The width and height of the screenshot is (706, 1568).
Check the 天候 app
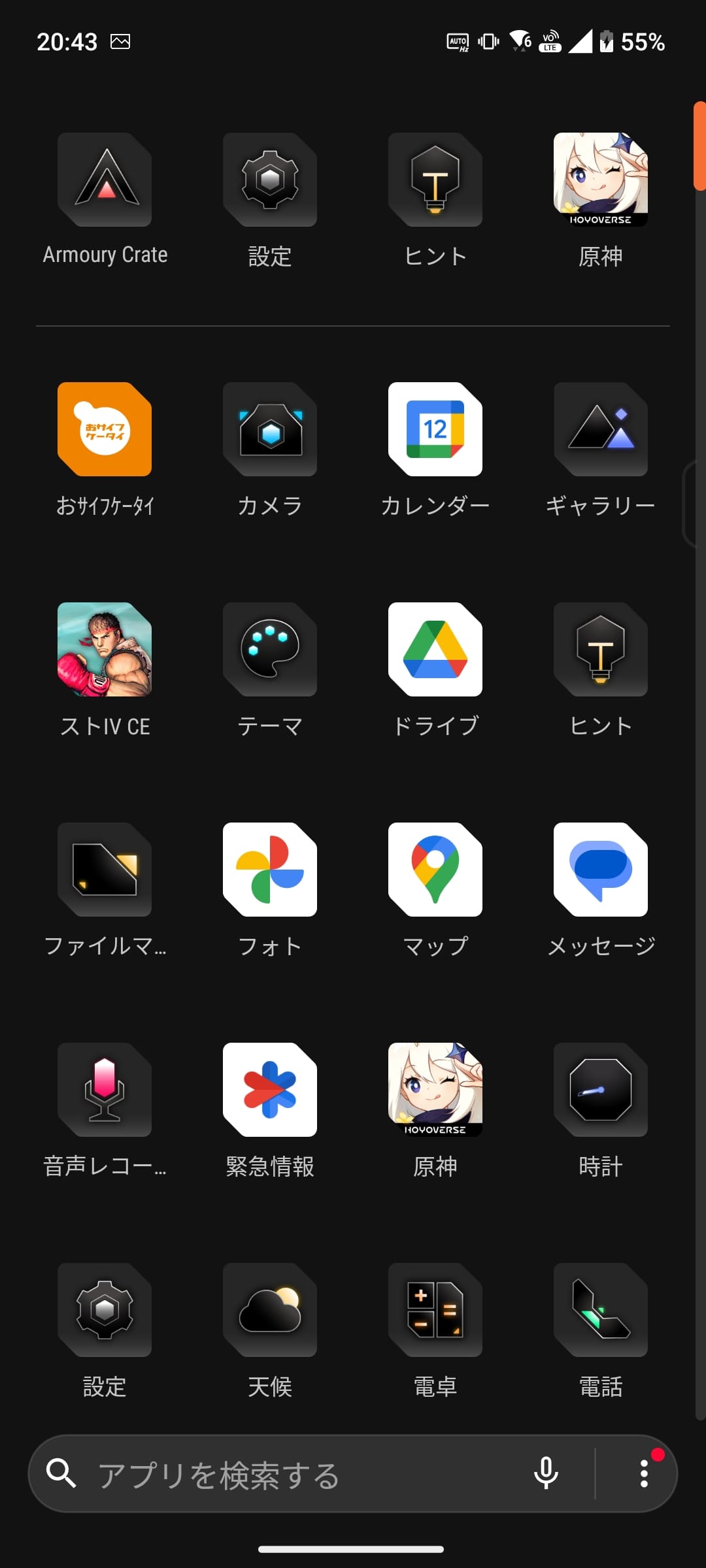click(270, 1310)
